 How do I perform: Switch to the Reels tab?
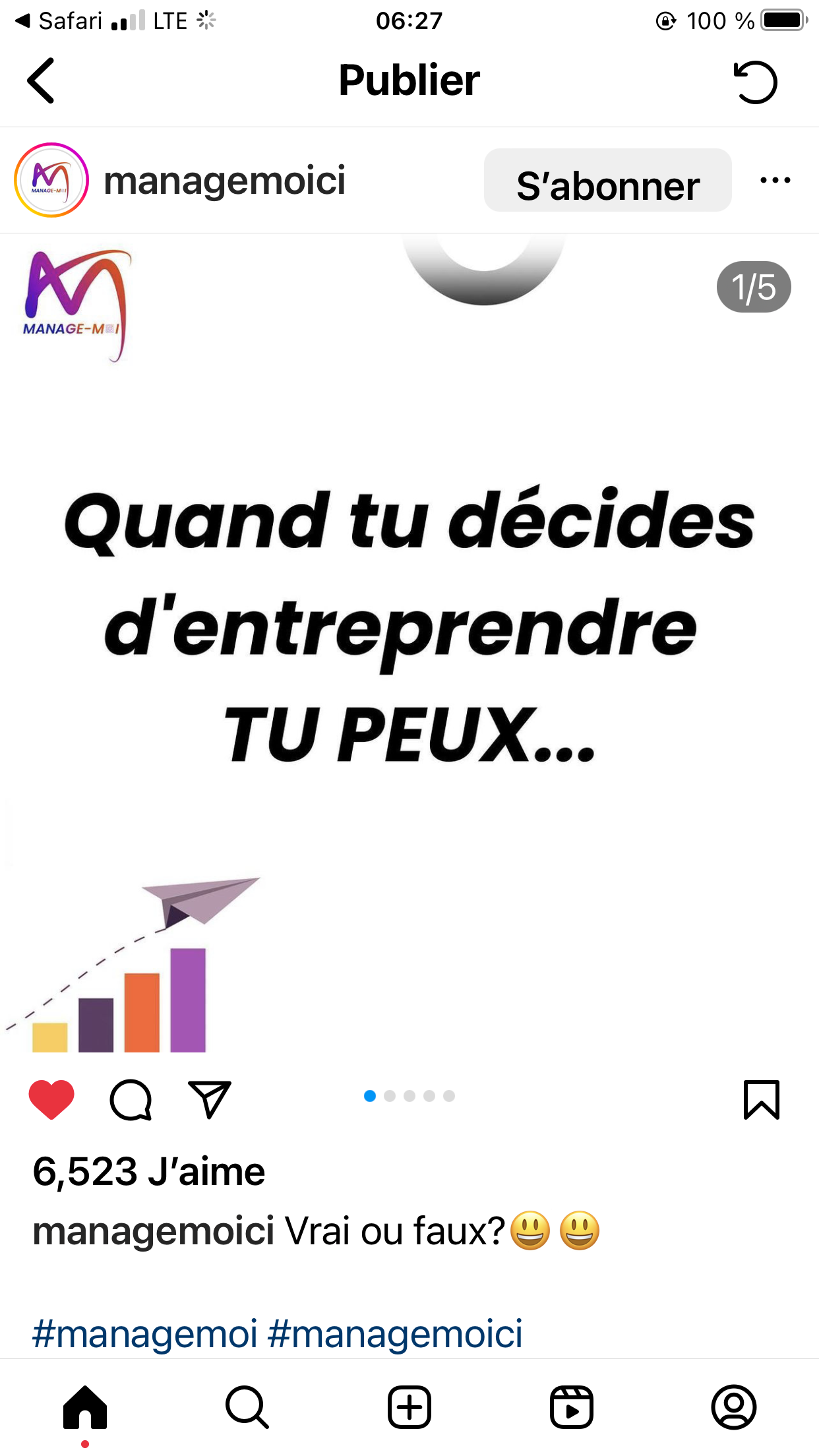(x=572, y=1407)
